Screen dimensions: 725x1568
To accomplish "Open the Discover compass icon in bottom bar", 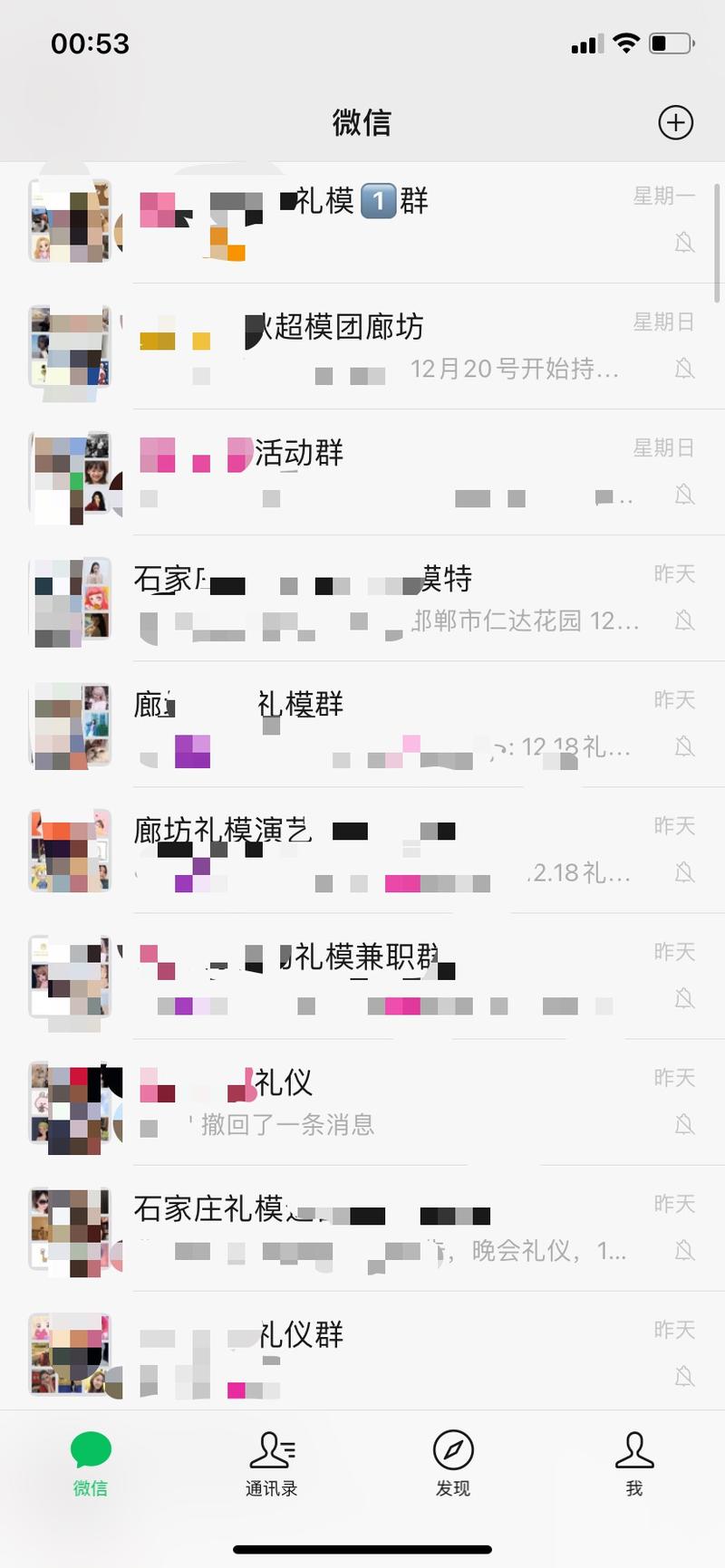I will [453, 1452].
